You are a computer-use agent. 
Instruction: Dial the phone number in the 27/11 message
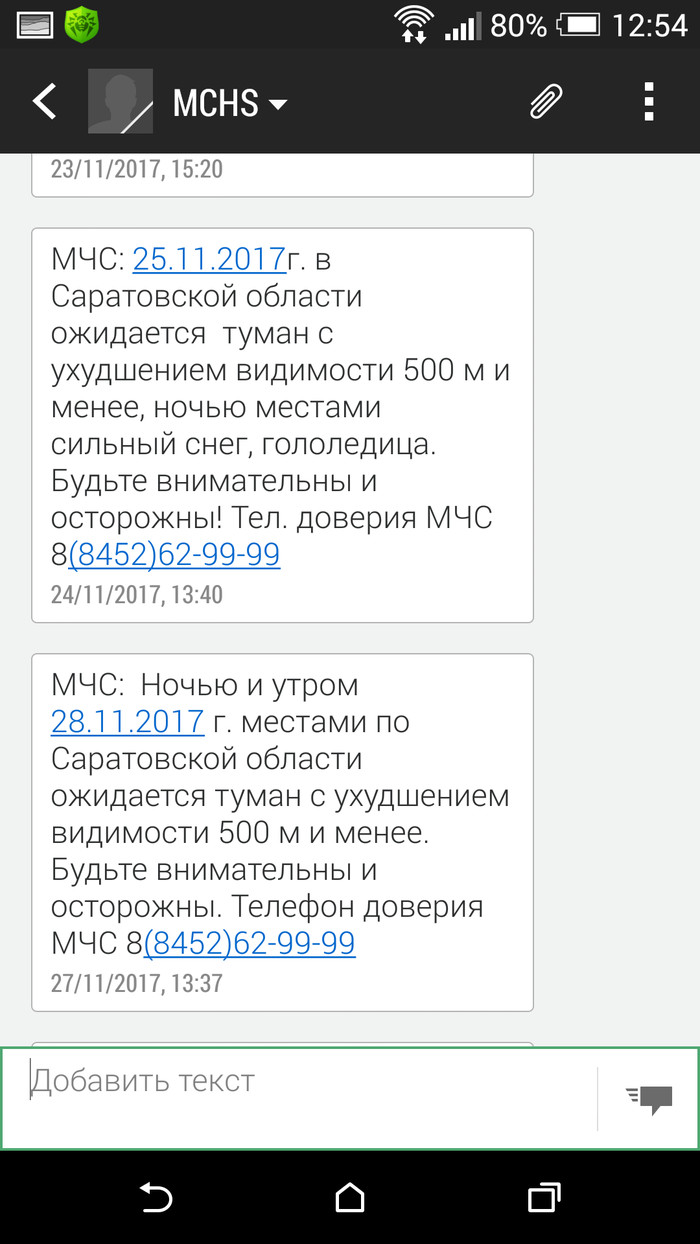[249, 942]
